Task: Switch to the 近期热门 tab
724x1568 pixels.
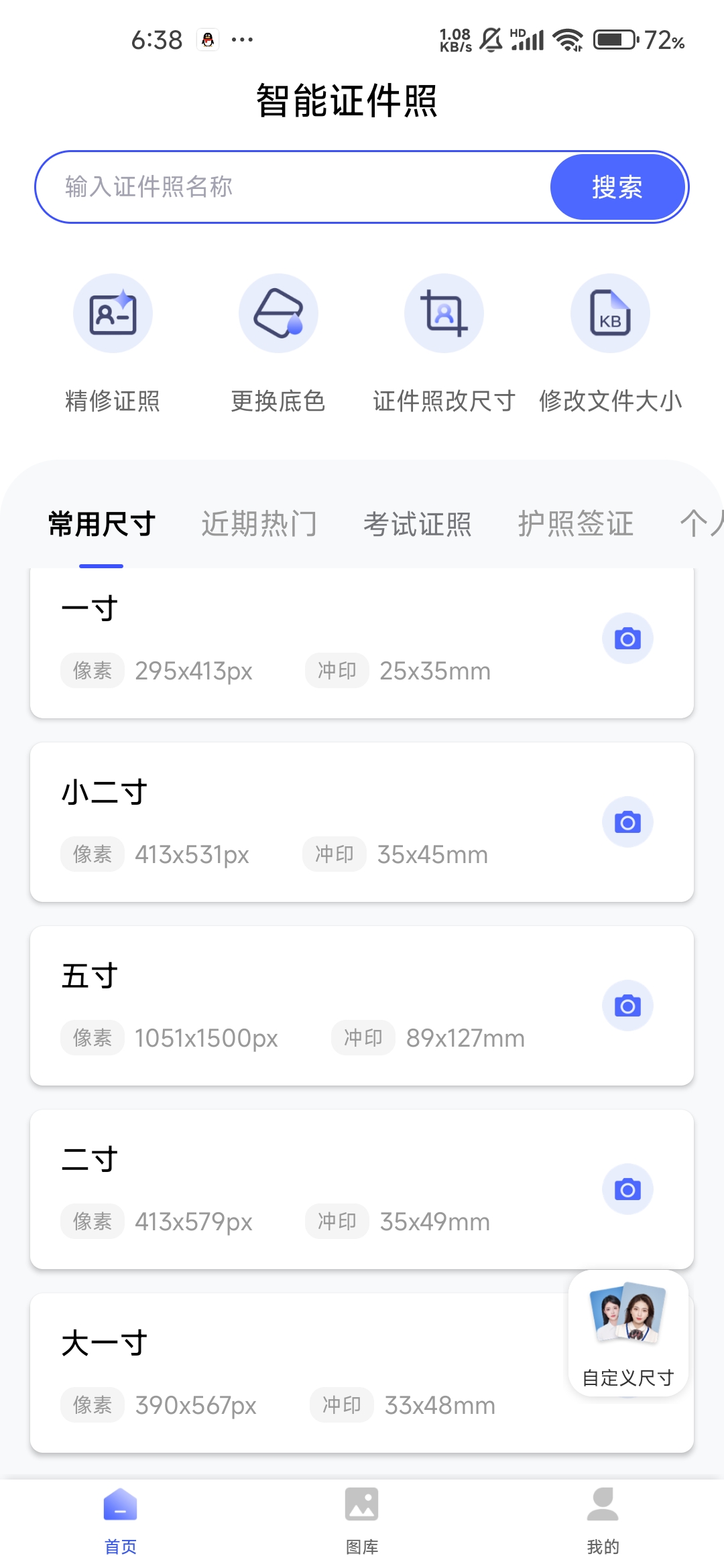Action: tap(259, 524)
